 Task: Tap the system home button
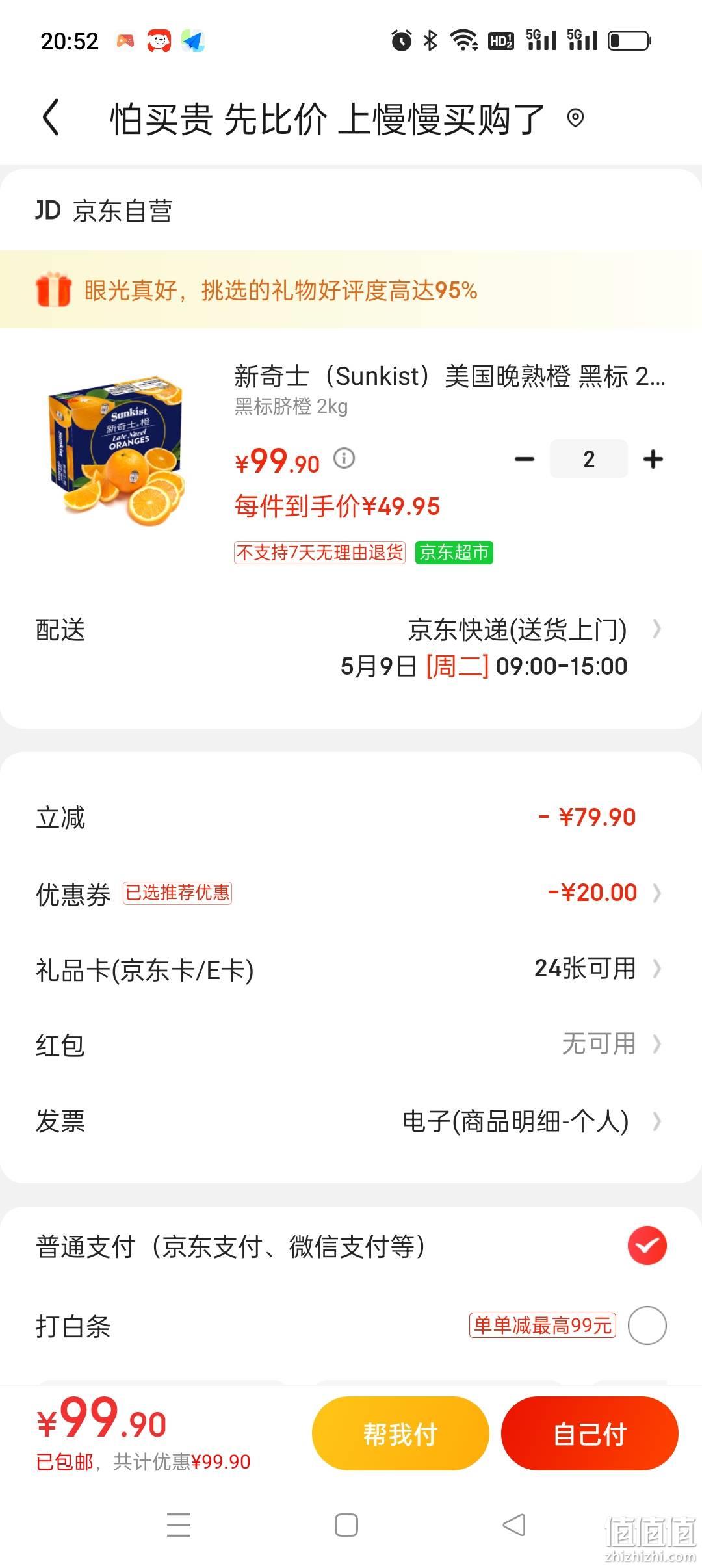(346, 1524)
